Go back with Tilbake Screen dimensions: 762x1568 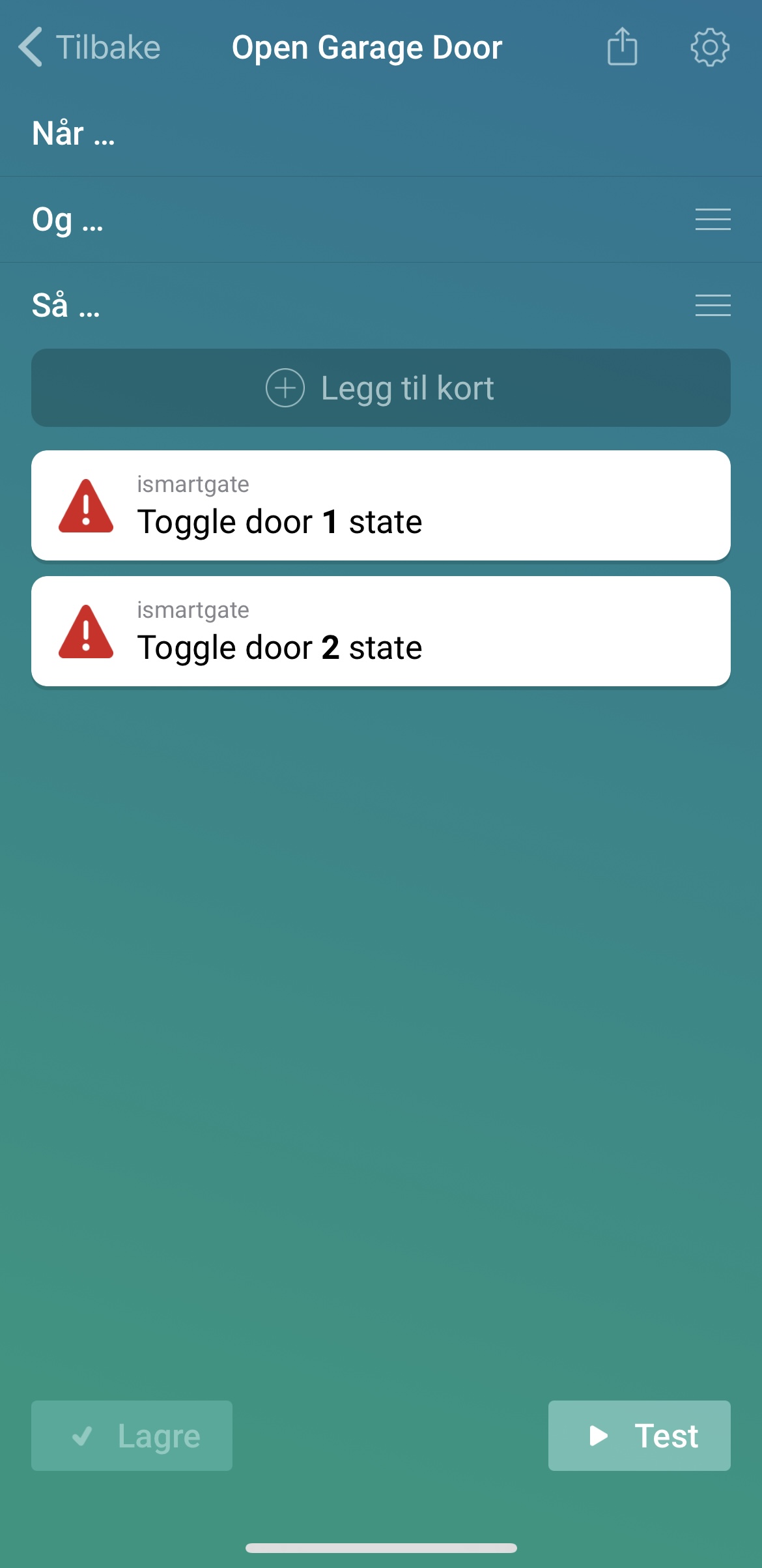tap(90, 48)
